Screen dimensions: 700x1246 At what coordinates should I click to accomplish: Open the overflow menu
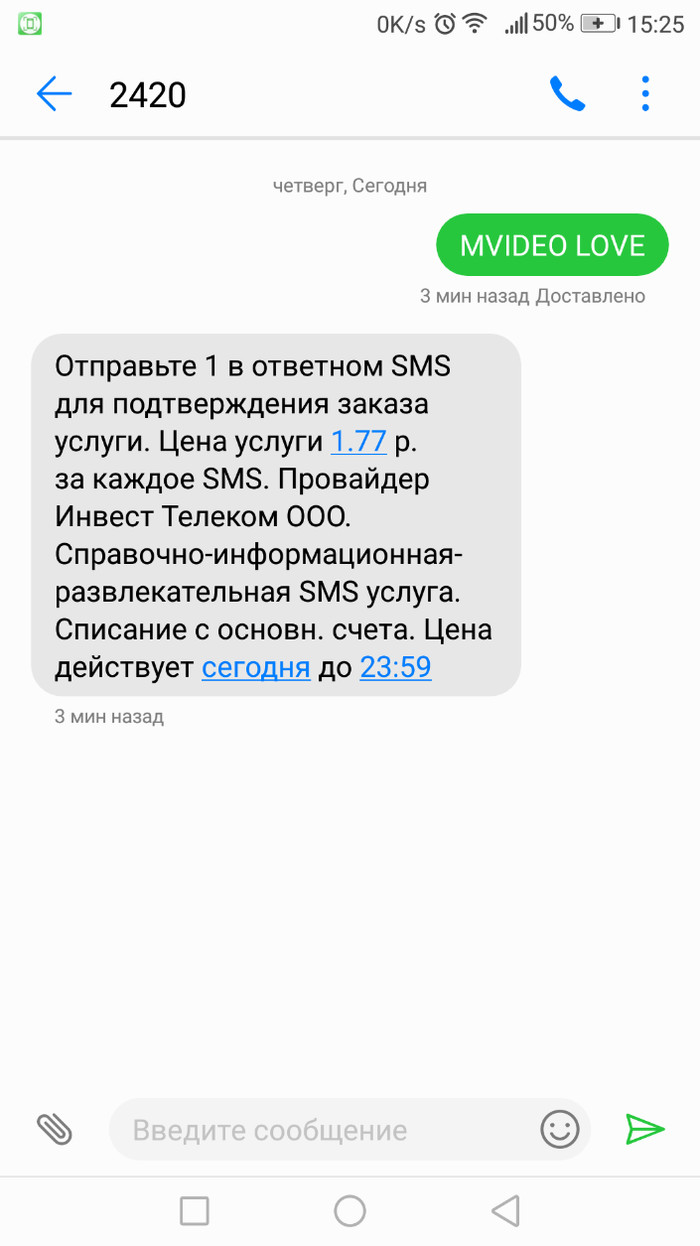[645, 94]
